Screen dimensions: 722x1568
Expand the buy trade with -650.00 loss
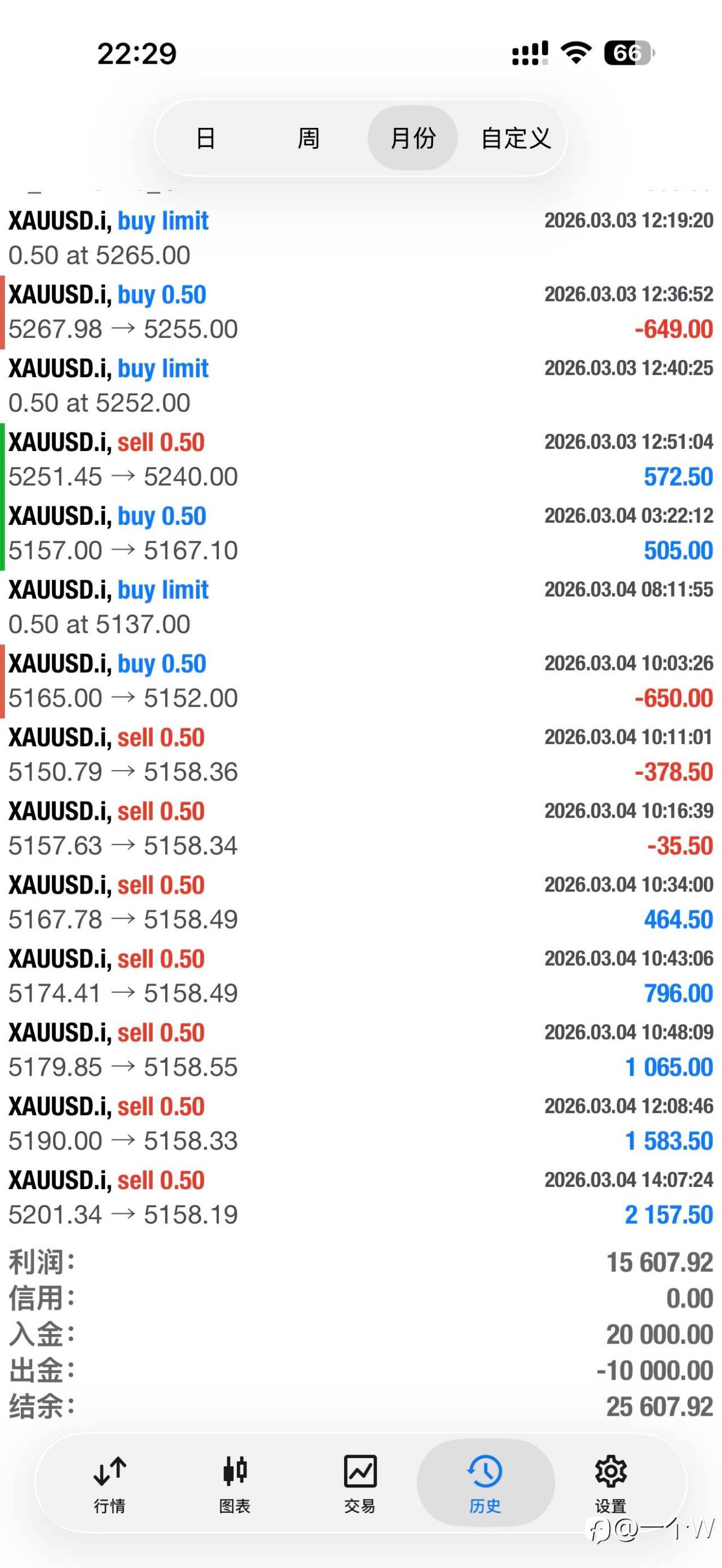(x=361, y=681)
